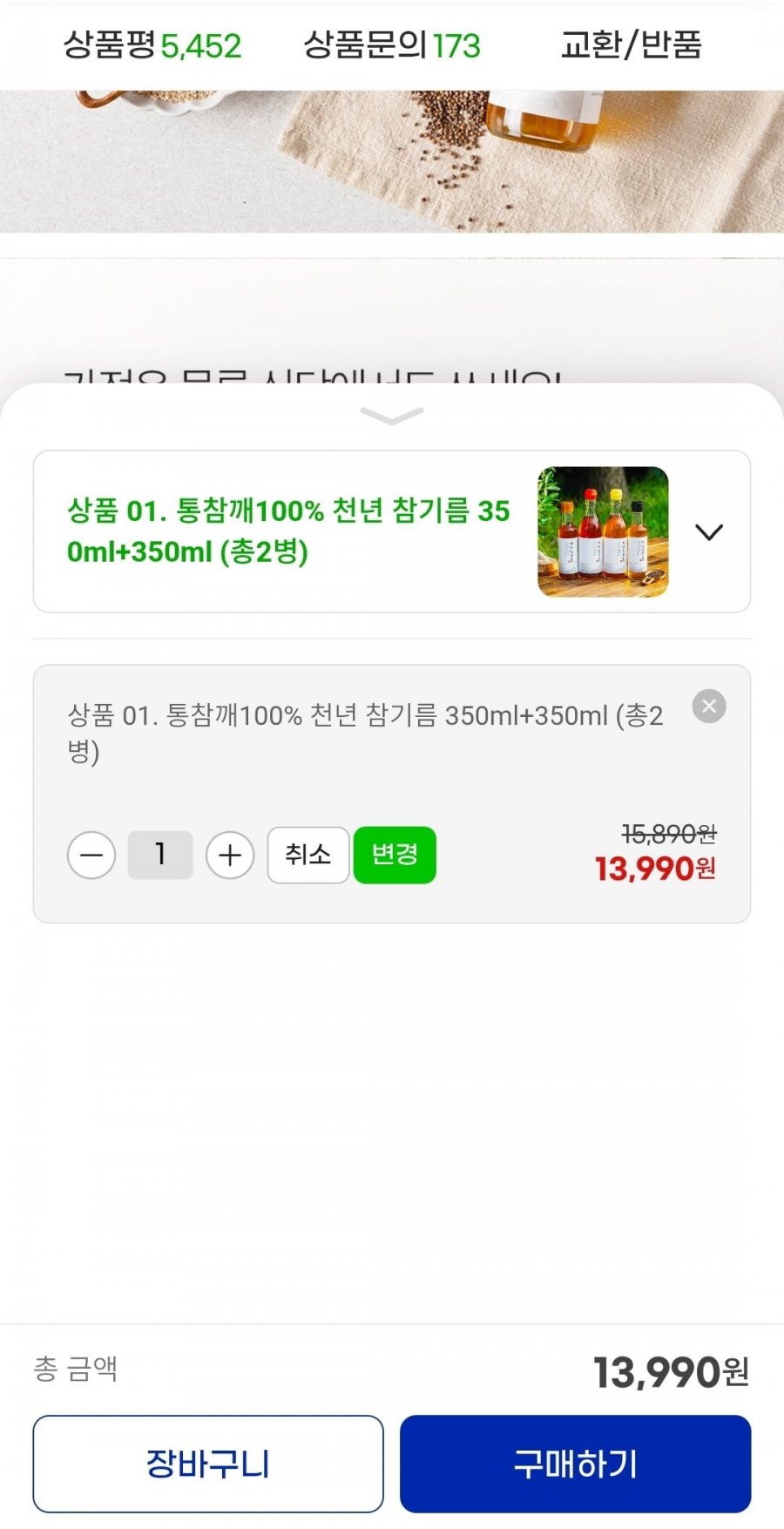Add the item to 장바구니

coord(208,1464)
